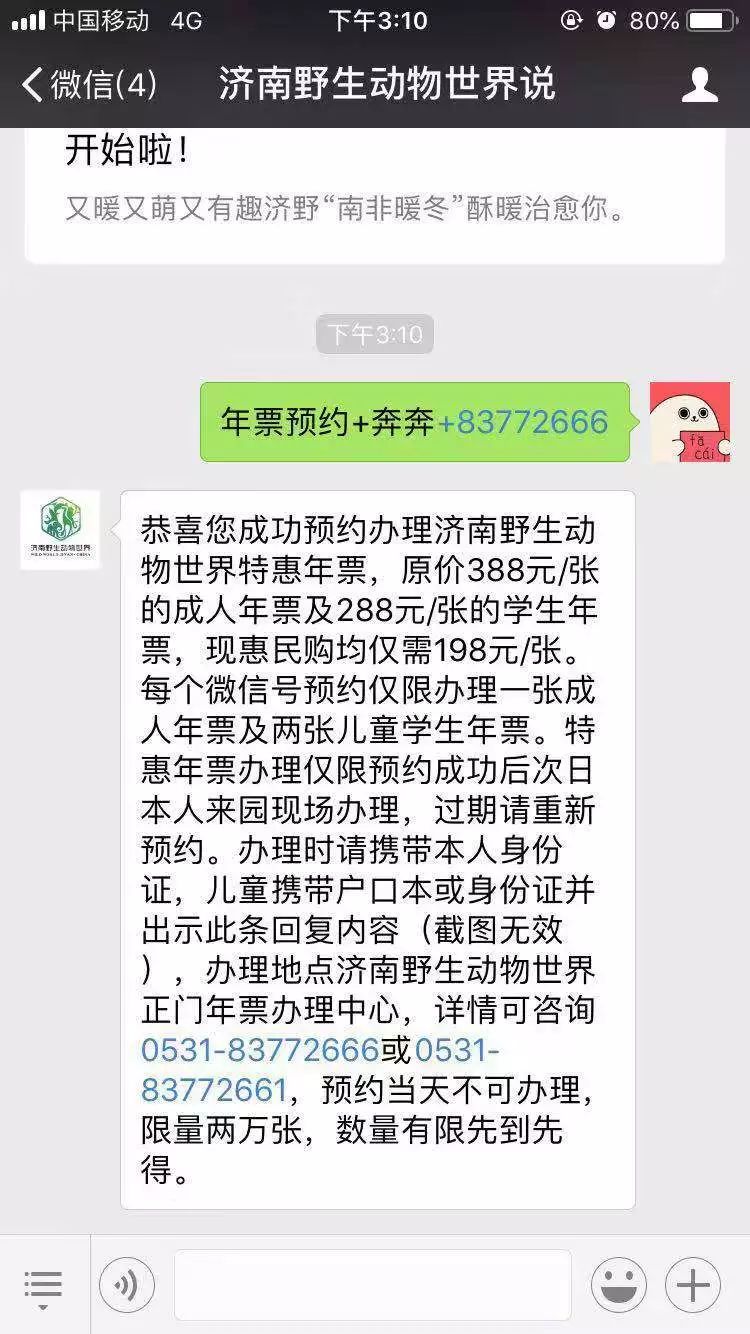Focus the message text field
750x1334 pixels.
click(x=372, y=1285)
